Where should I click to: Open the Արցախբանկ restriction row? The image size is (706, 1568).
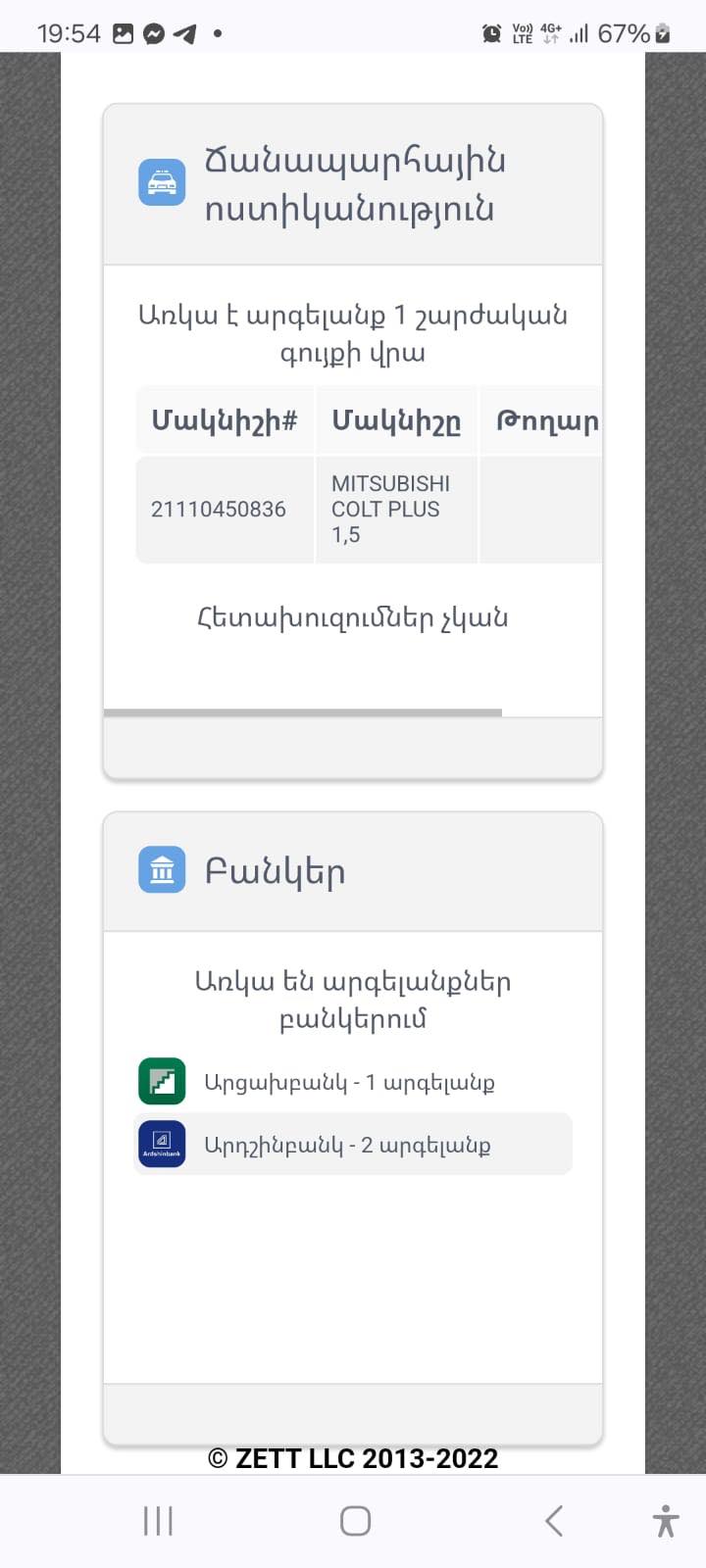(353, 1082)
